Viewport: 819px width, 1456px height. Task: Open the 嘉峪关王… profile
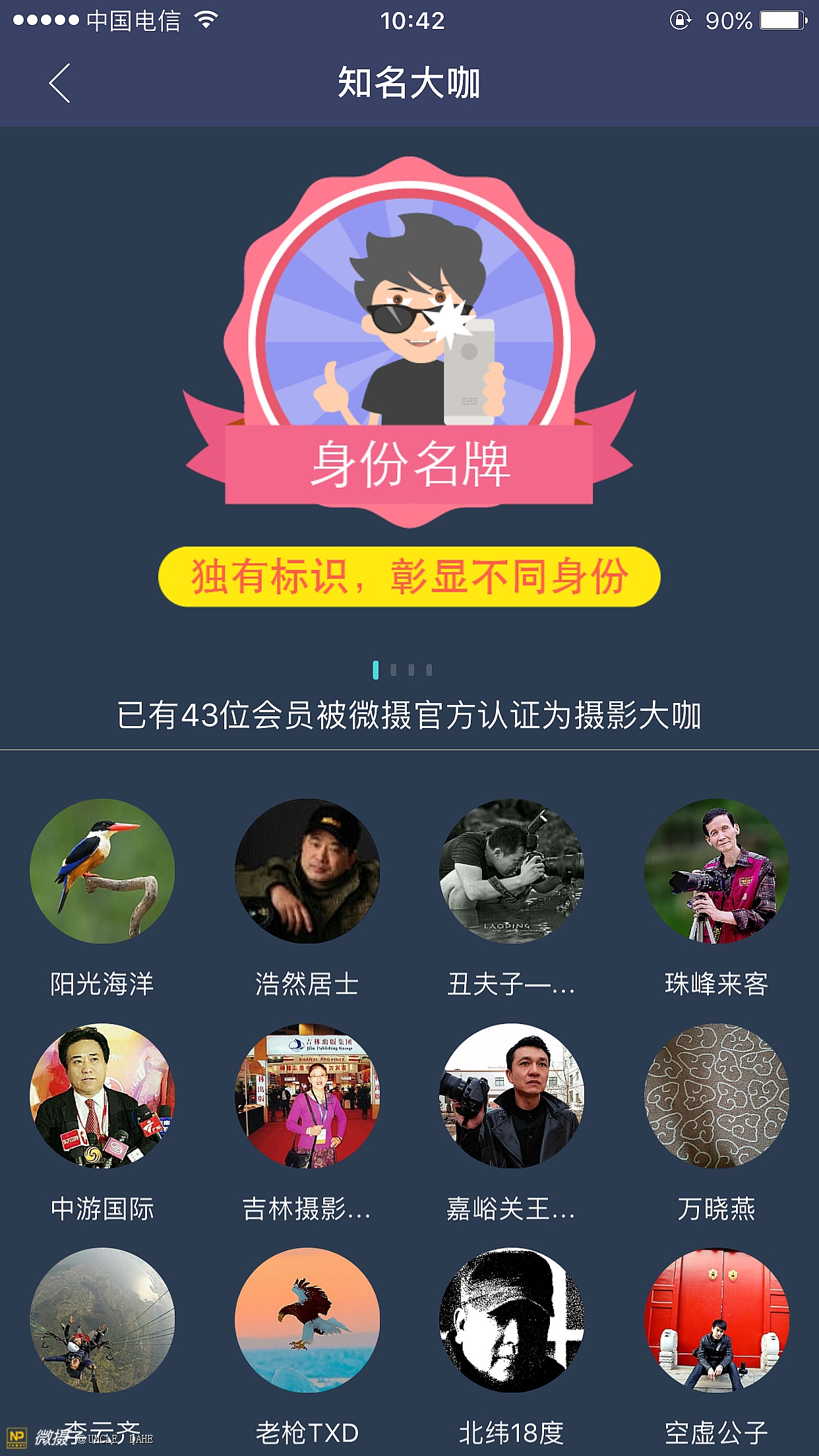click(512, 1096)
